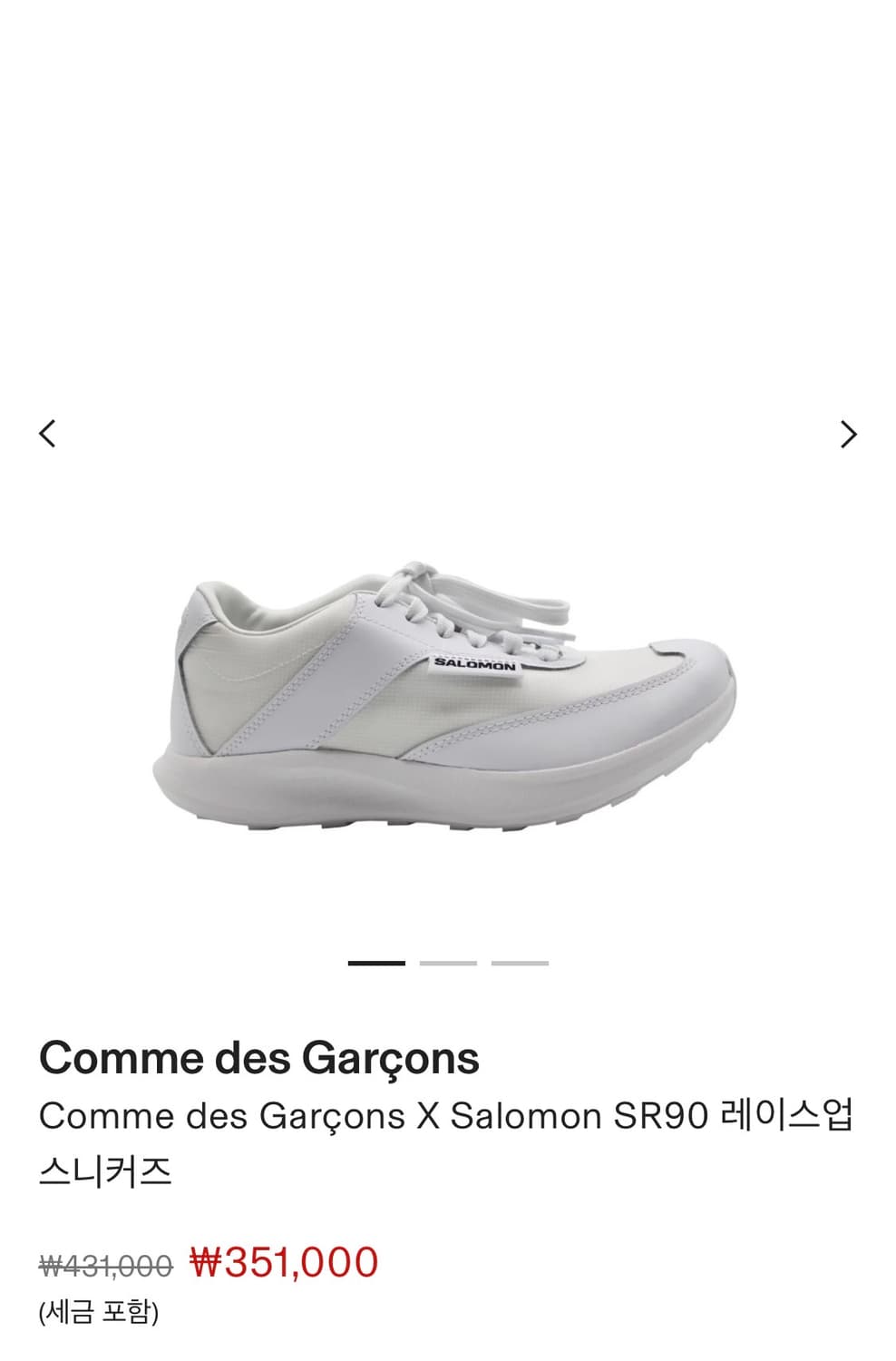896x1361 pixels.
Task: Click the crossed-out original price ₩431,000
Action: pos(102,1261)
